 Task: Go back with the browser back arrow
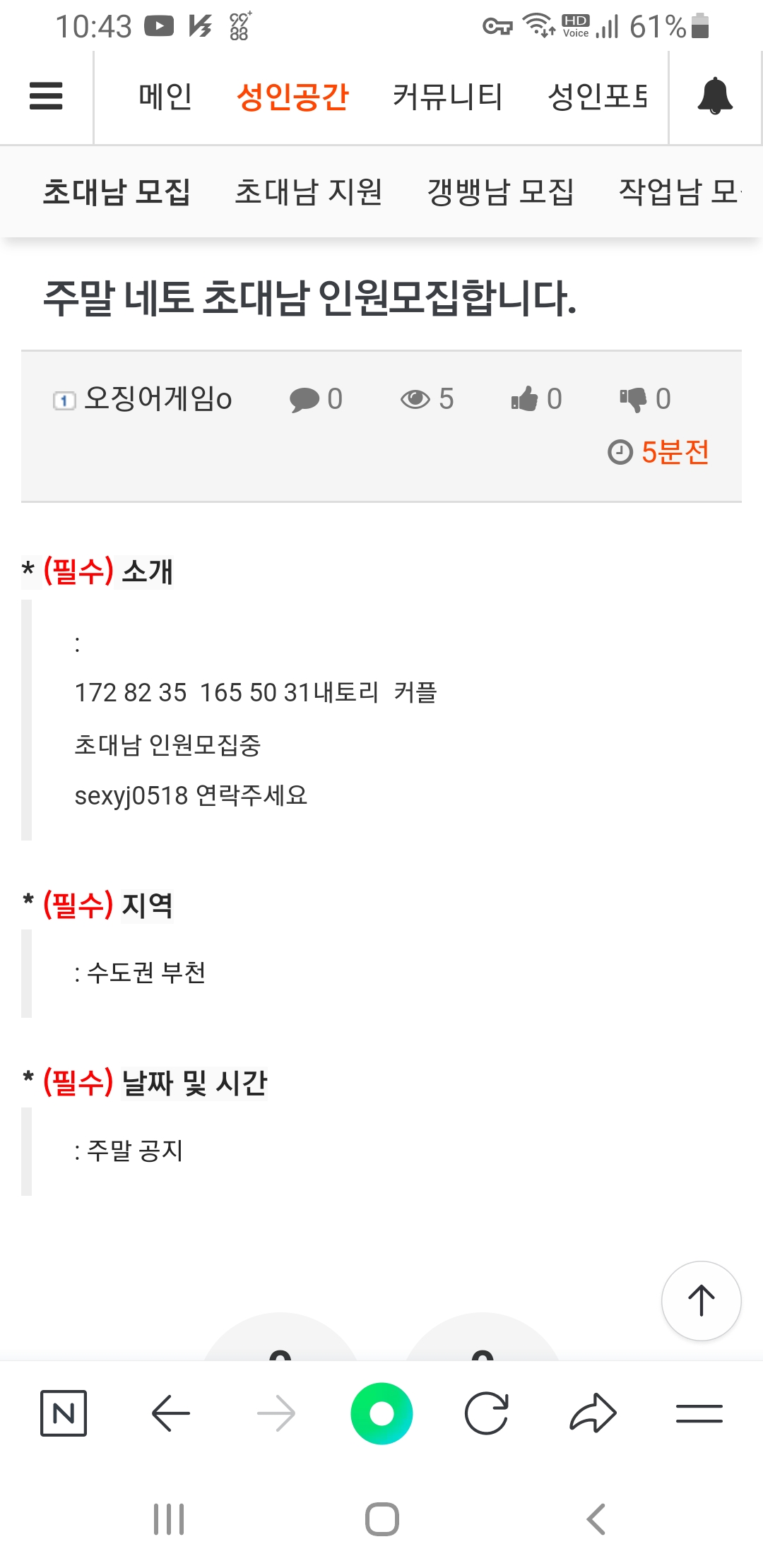[171, 1413]
